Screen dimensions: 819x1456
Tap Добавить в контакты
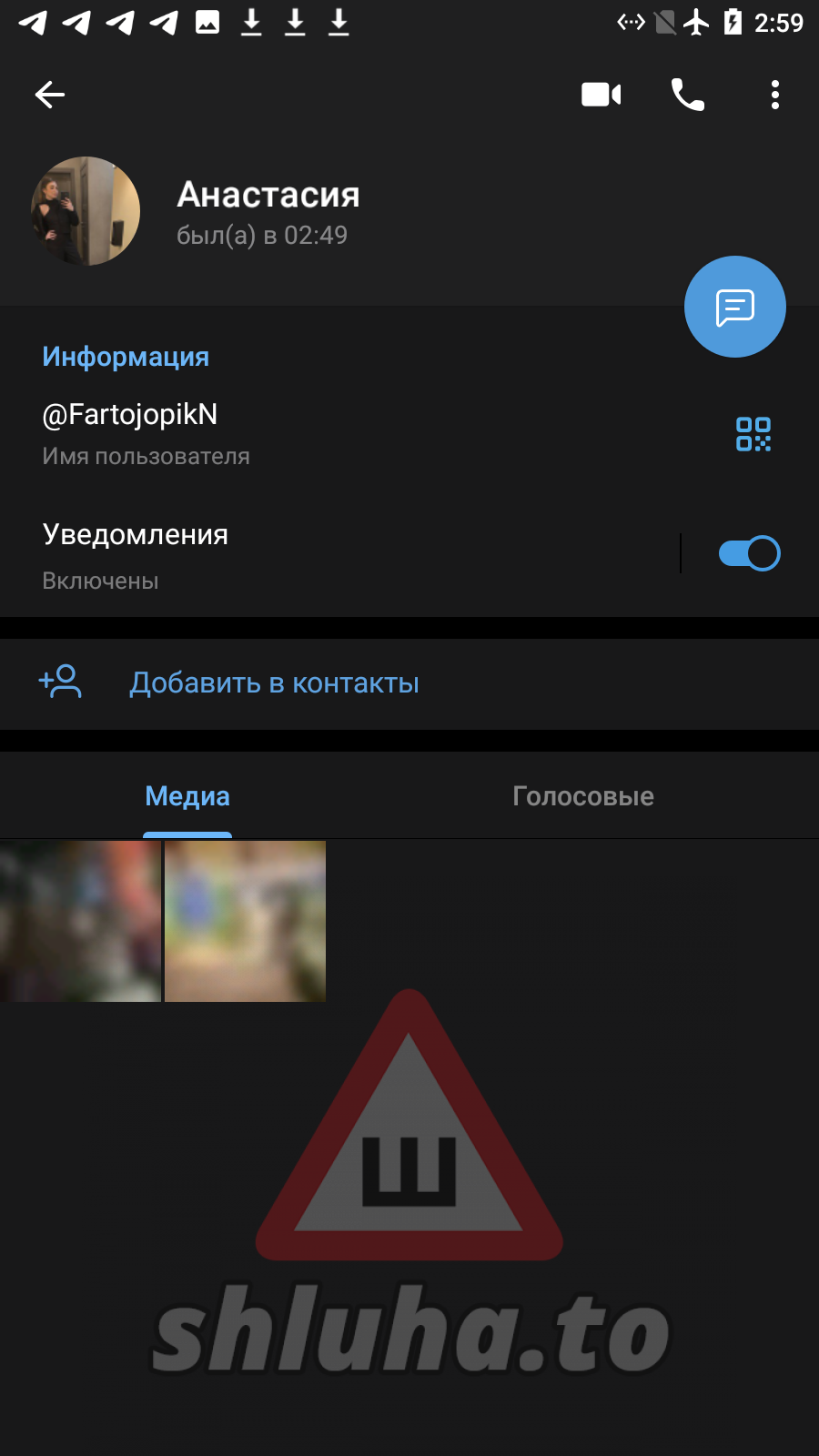pos(274,682)
